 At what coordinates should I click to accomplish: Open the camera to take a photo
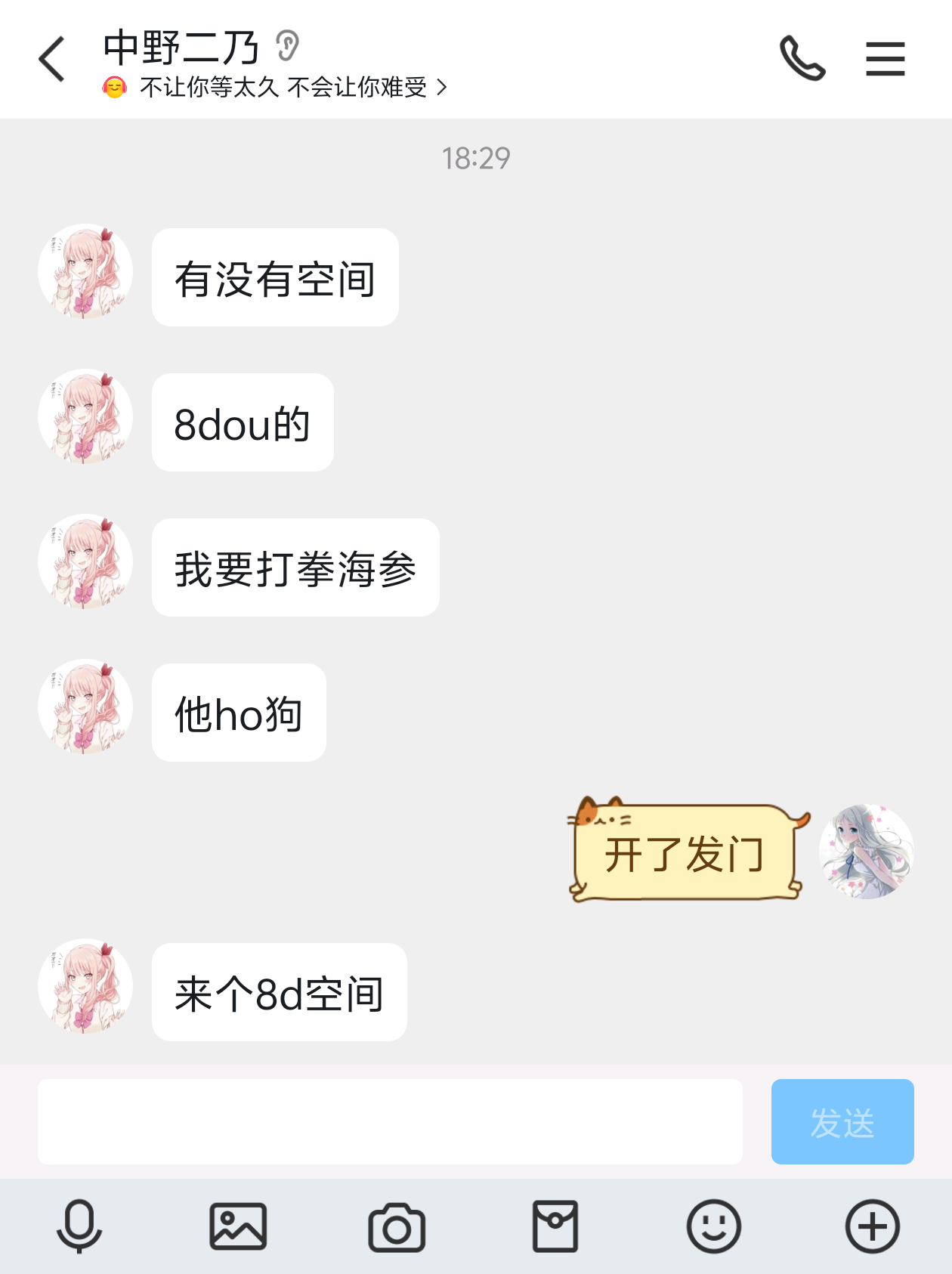397,1226
